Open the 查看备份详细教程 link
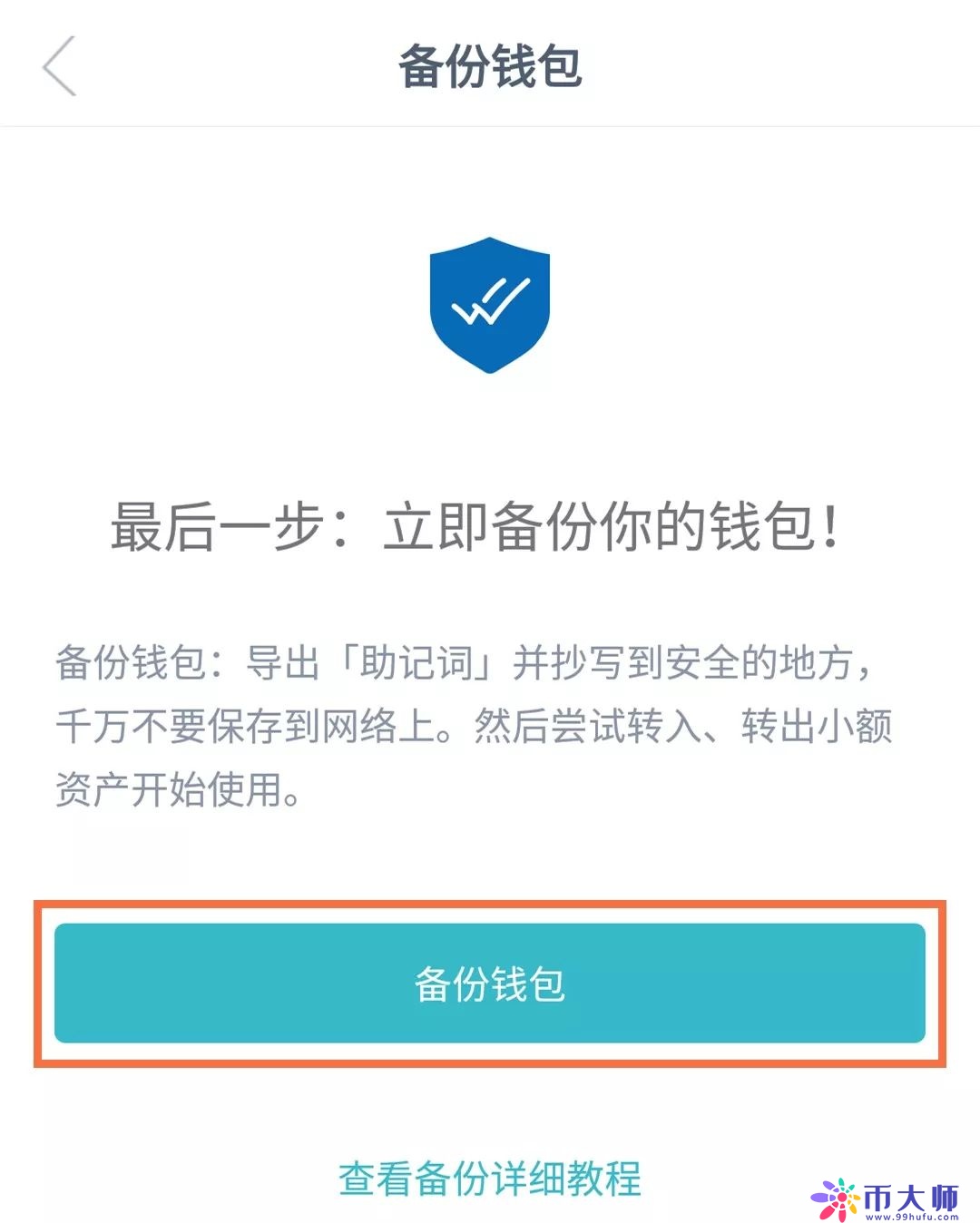 [490, 1179]
